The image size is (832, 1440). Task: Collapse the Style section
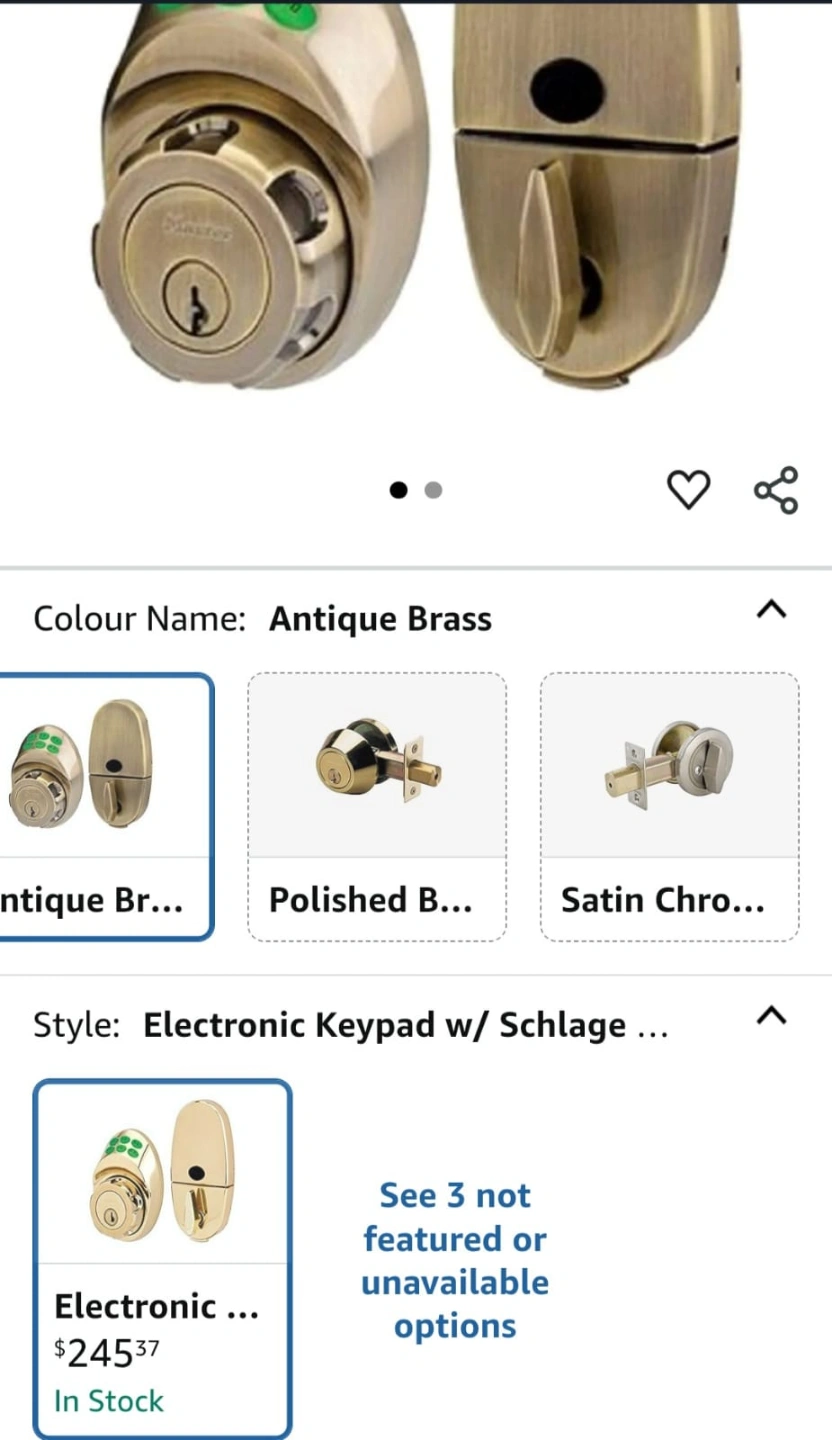tap(771, 1016)
